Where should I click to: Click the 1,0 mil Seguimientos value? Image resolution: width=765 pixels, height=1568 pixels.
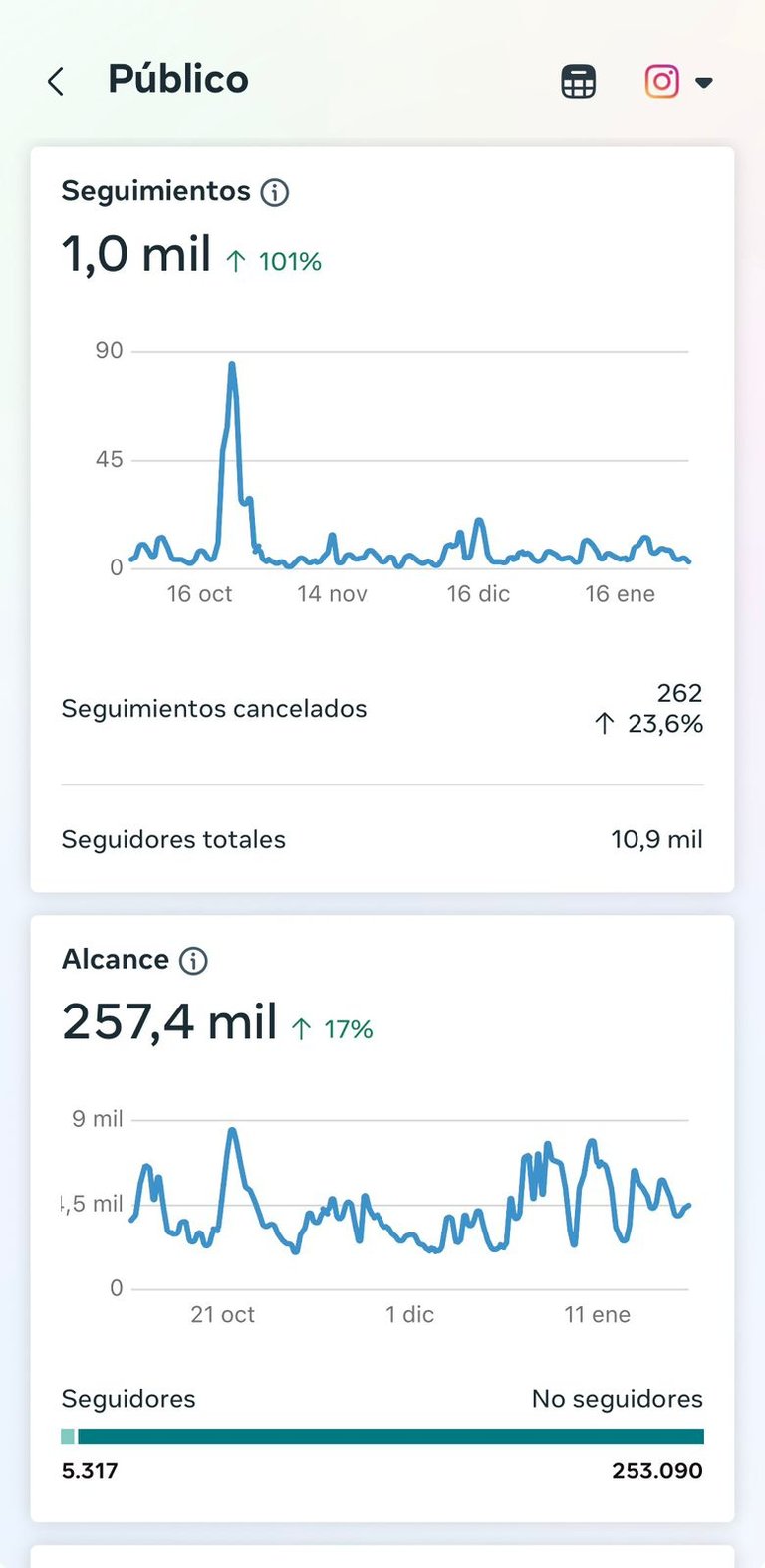coord(135,254)
